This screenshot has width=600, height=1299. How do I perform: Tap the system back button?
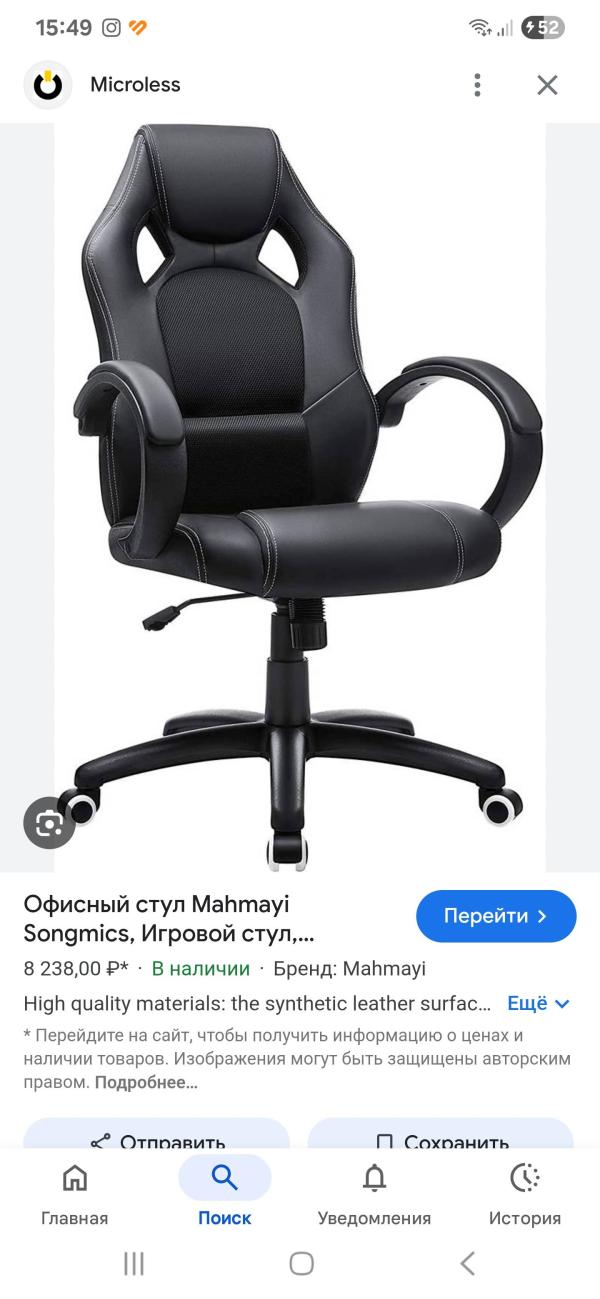[x=467, y=1264]
